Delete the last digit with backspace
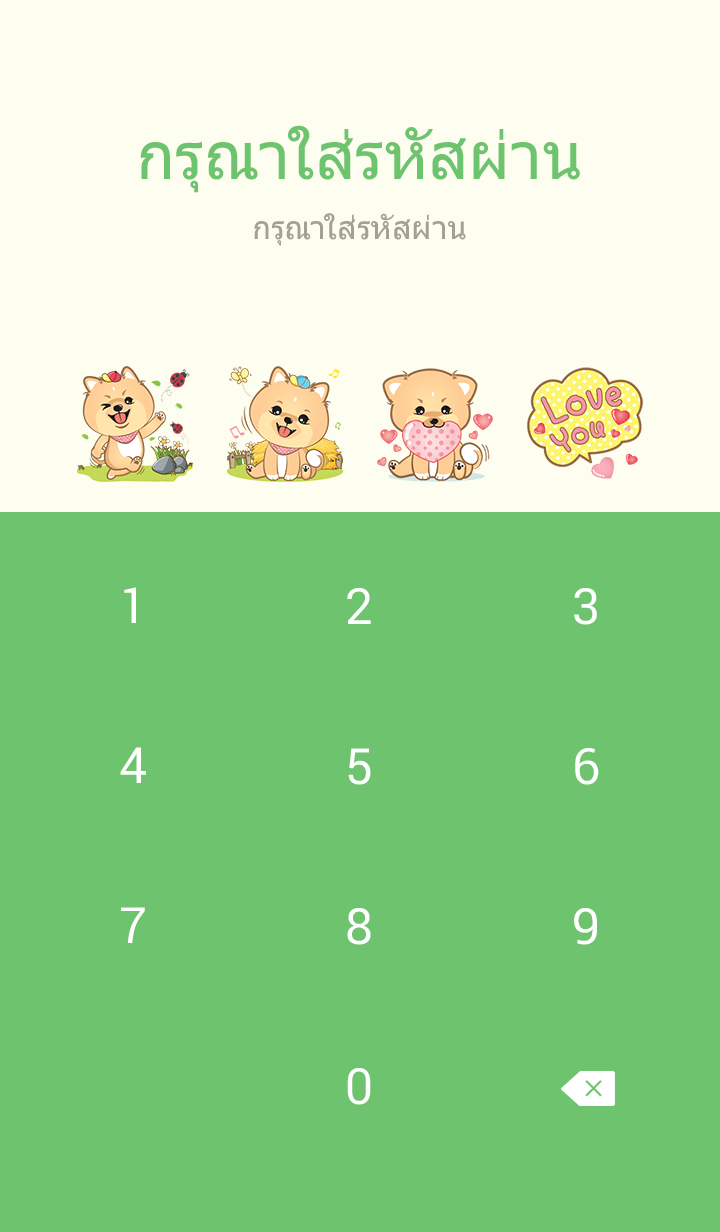The height and width of the screenshot is (1232, 720). click(x=588, y=1088)
